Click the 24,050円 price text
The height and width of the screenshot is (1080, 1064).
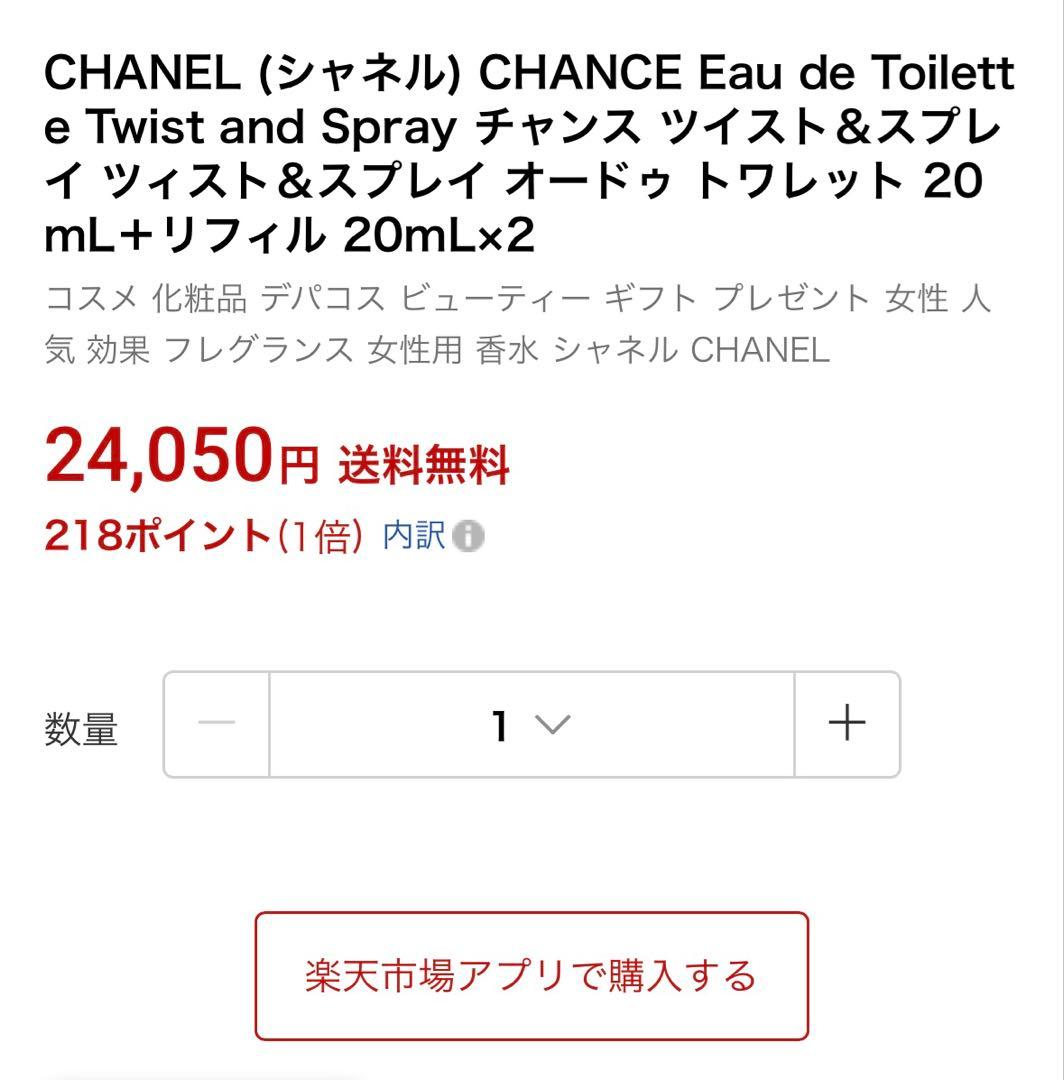coord(179,459)
